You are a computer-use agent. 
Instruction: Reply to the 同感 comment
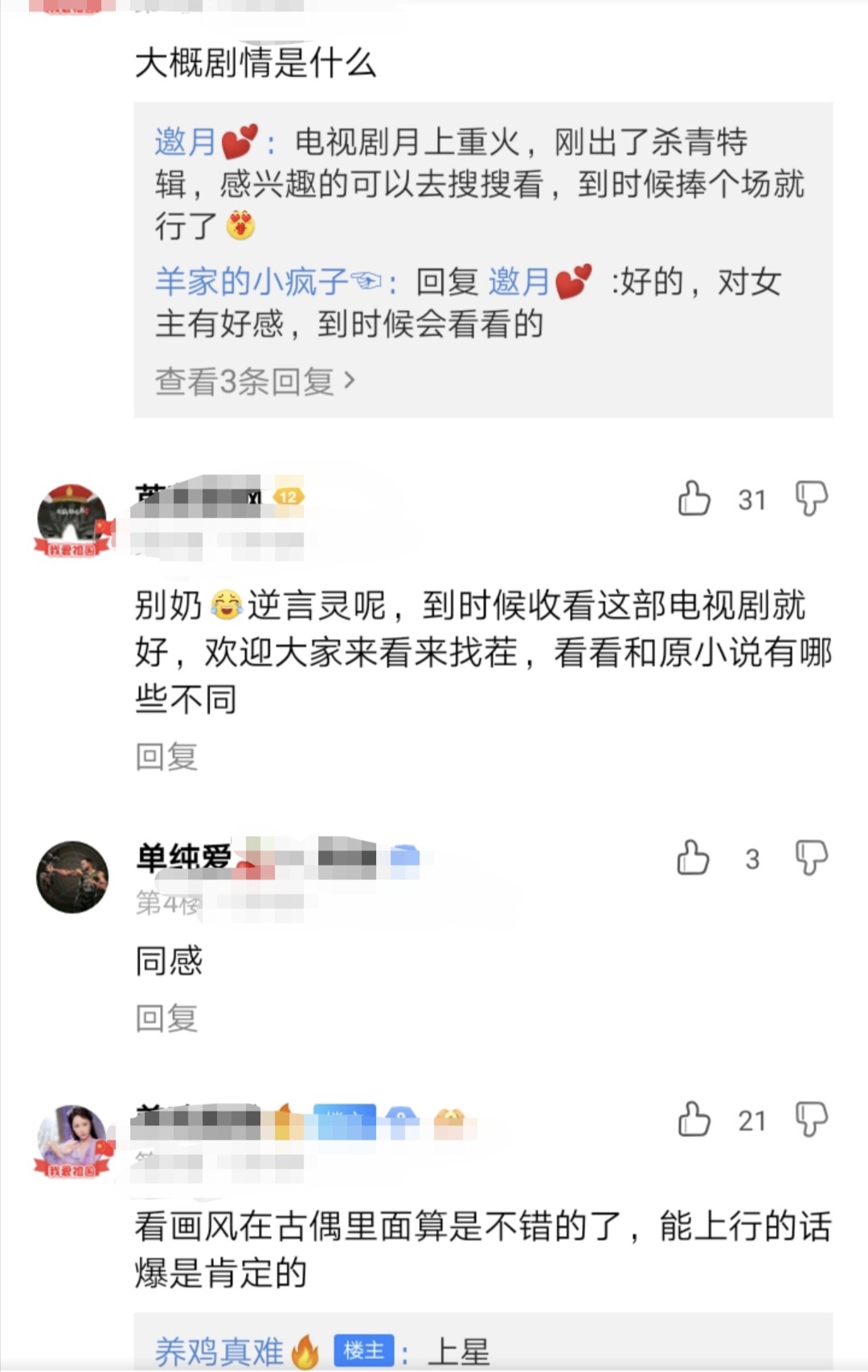click(166, 1018)
